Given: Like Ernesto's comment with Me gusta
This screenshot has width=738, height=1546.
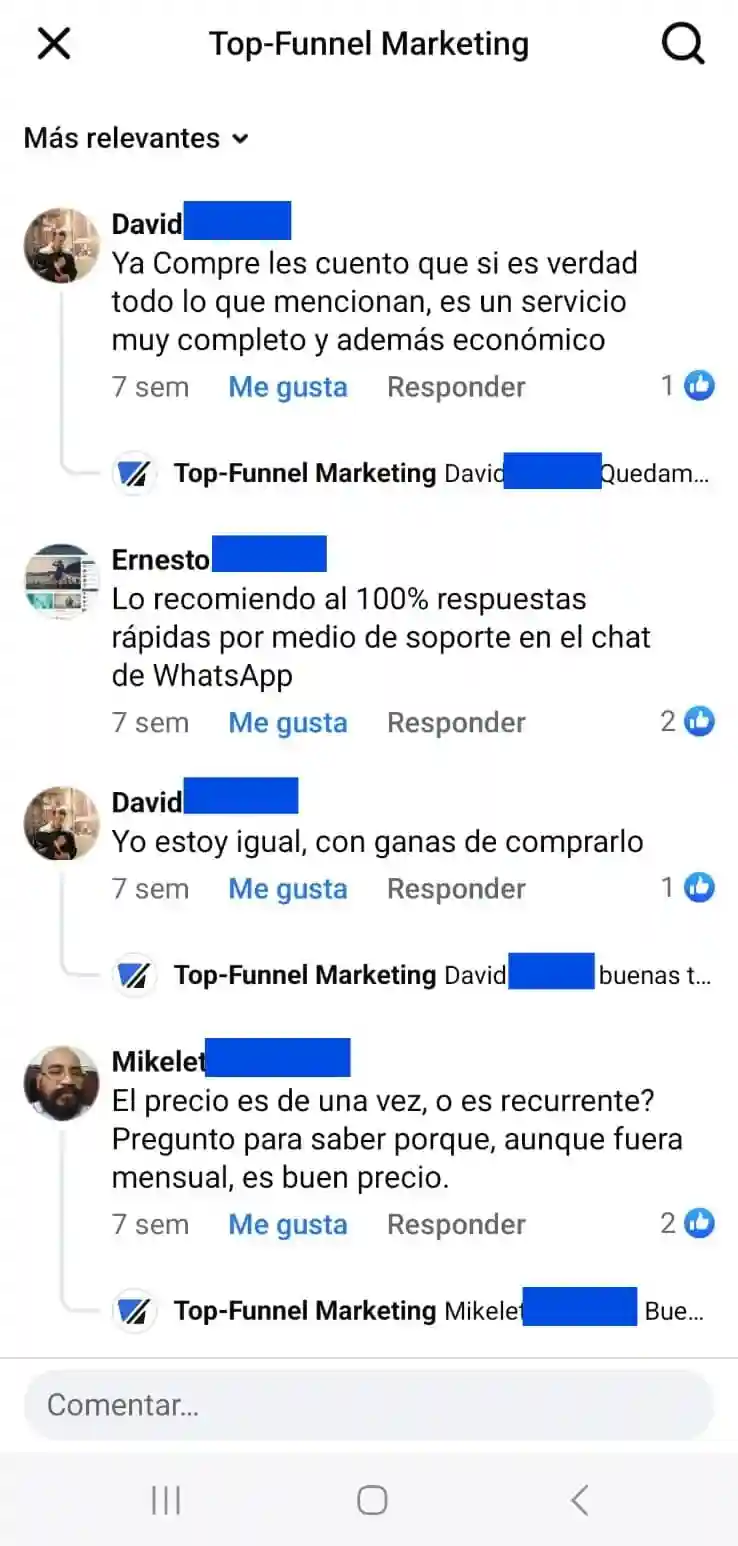Looking at the screenshot, I should tap(288, 723).
